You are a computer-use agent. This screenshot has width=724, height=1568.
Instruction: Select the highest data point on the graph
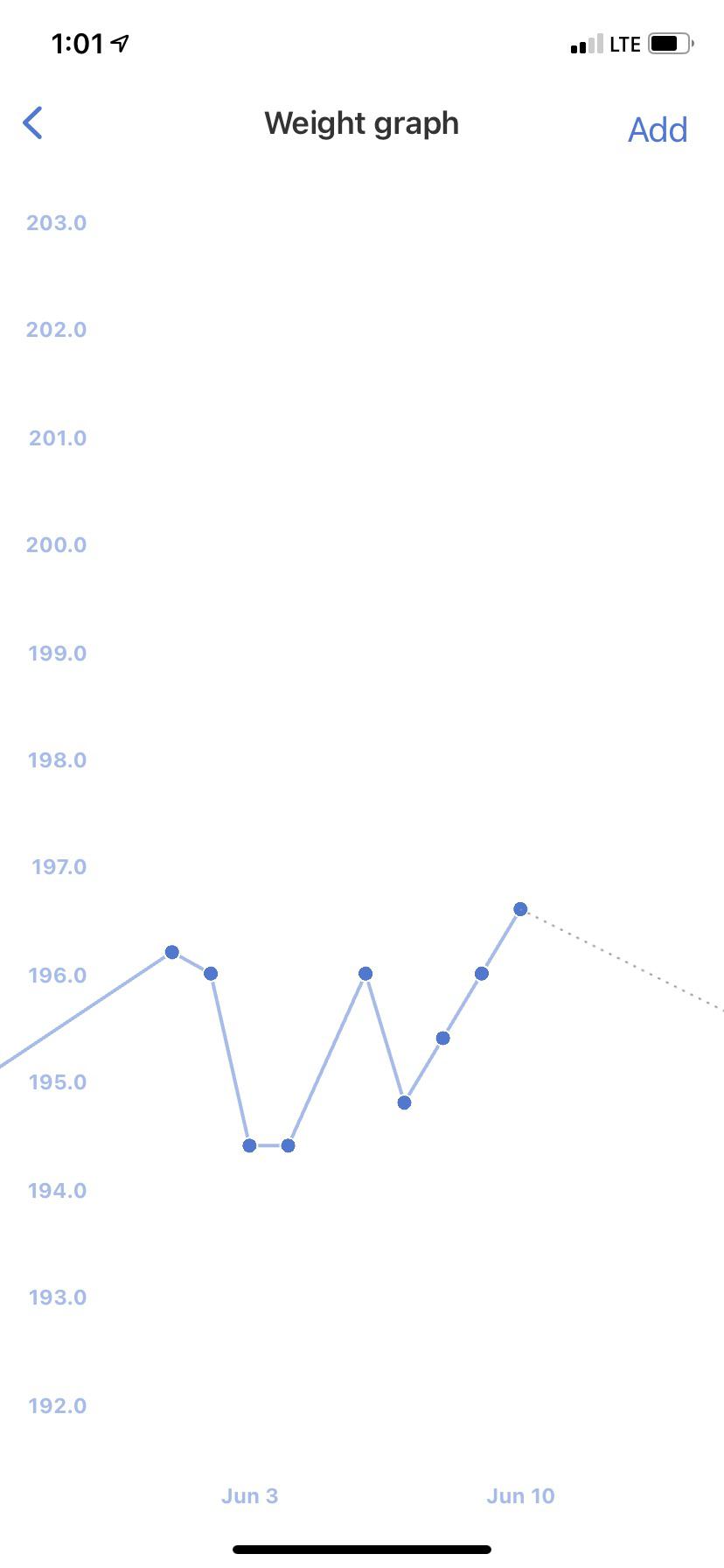coord(521,908)
